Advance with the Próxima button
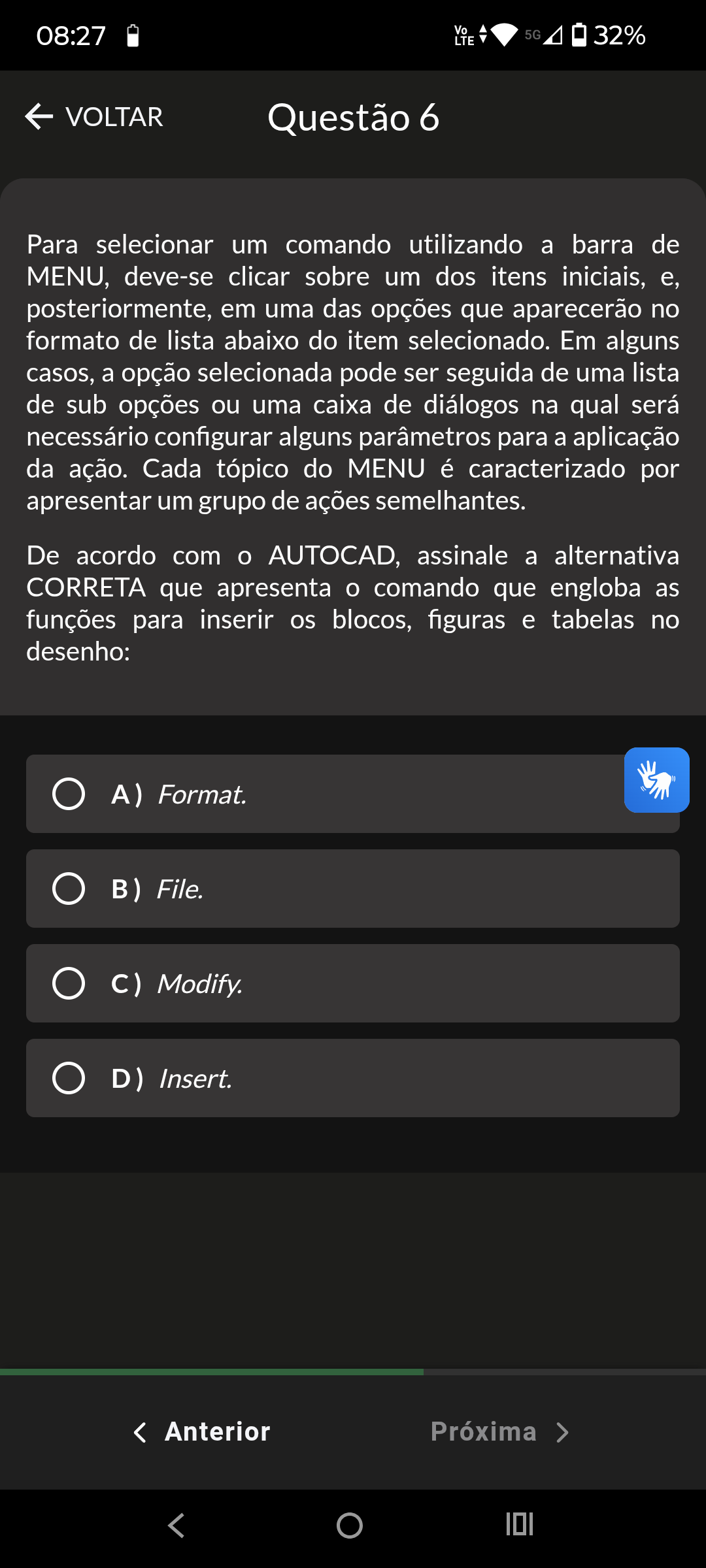Image resolution: width=706 pixels, height=1568 pixels. click(x=500, y=1431)
